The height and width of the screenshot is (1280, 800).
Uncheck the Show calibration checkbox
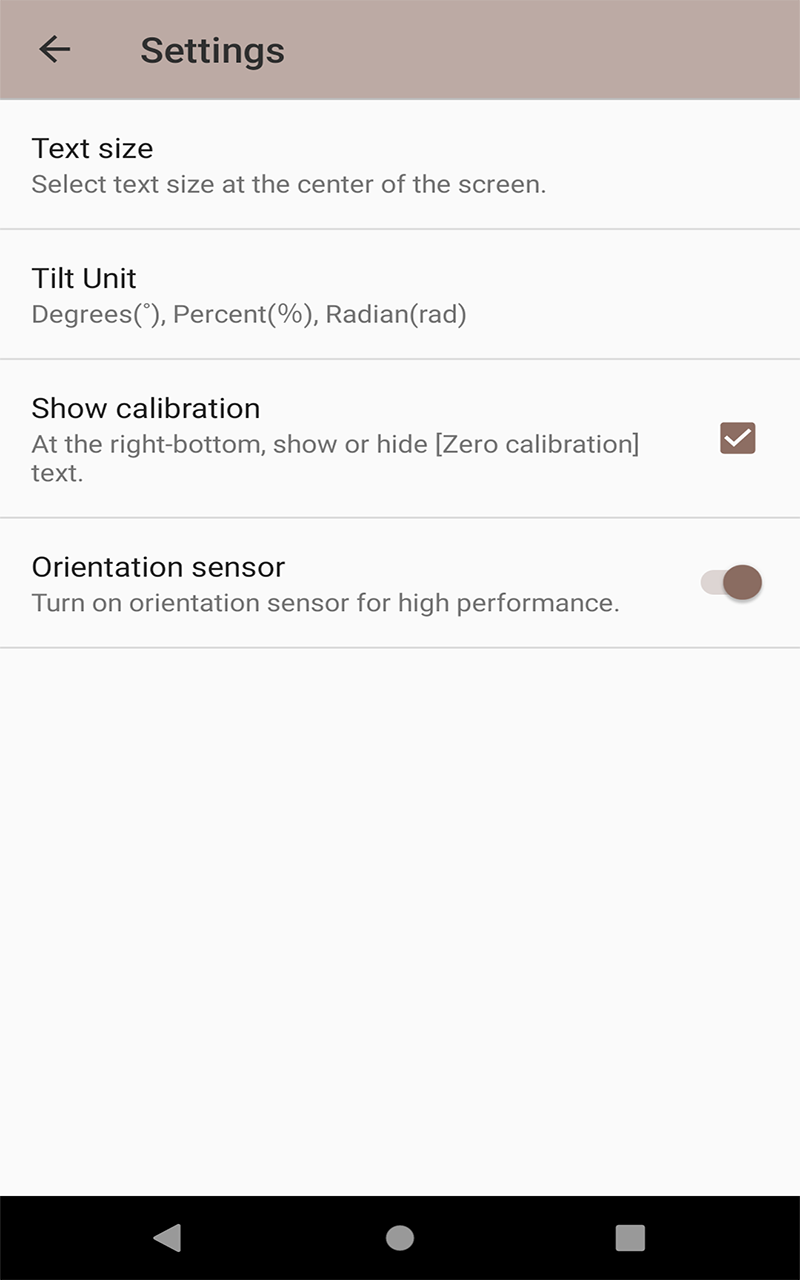click(x=738, y=438)
